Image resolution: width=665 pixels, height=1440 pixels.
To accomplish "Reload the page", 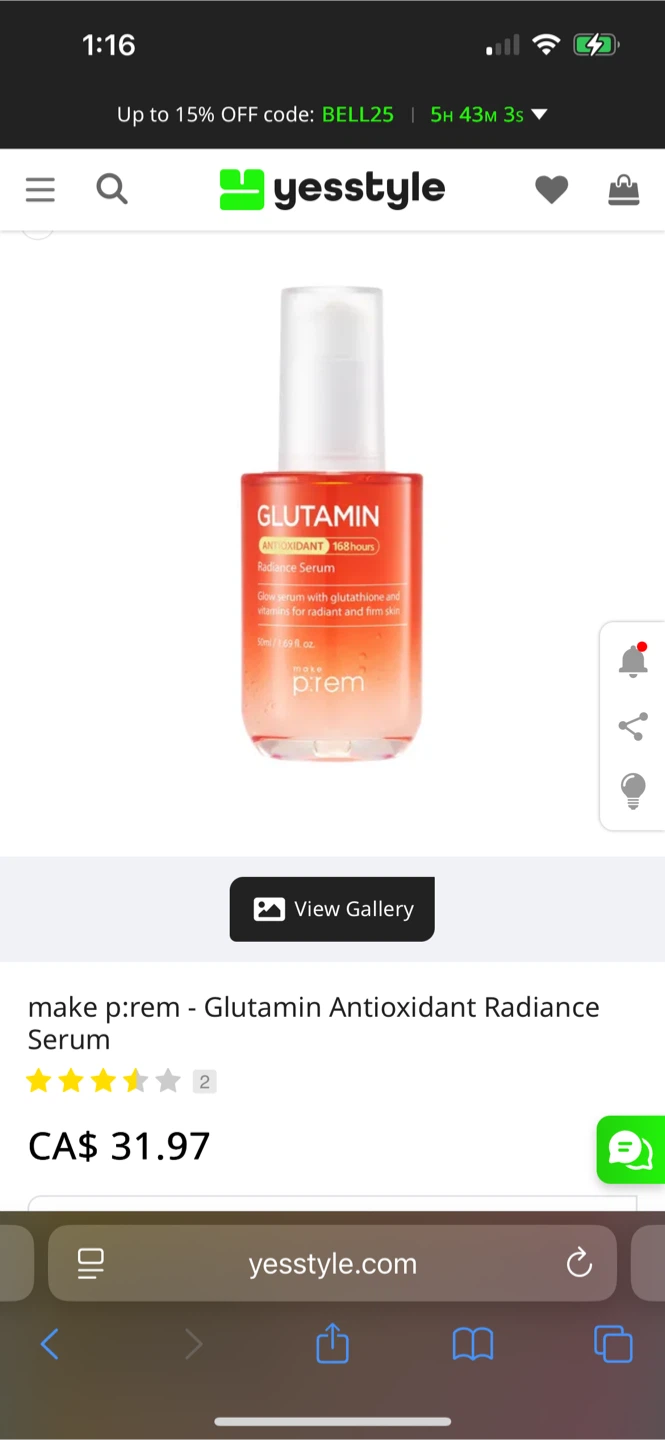I will [579, 1264].
